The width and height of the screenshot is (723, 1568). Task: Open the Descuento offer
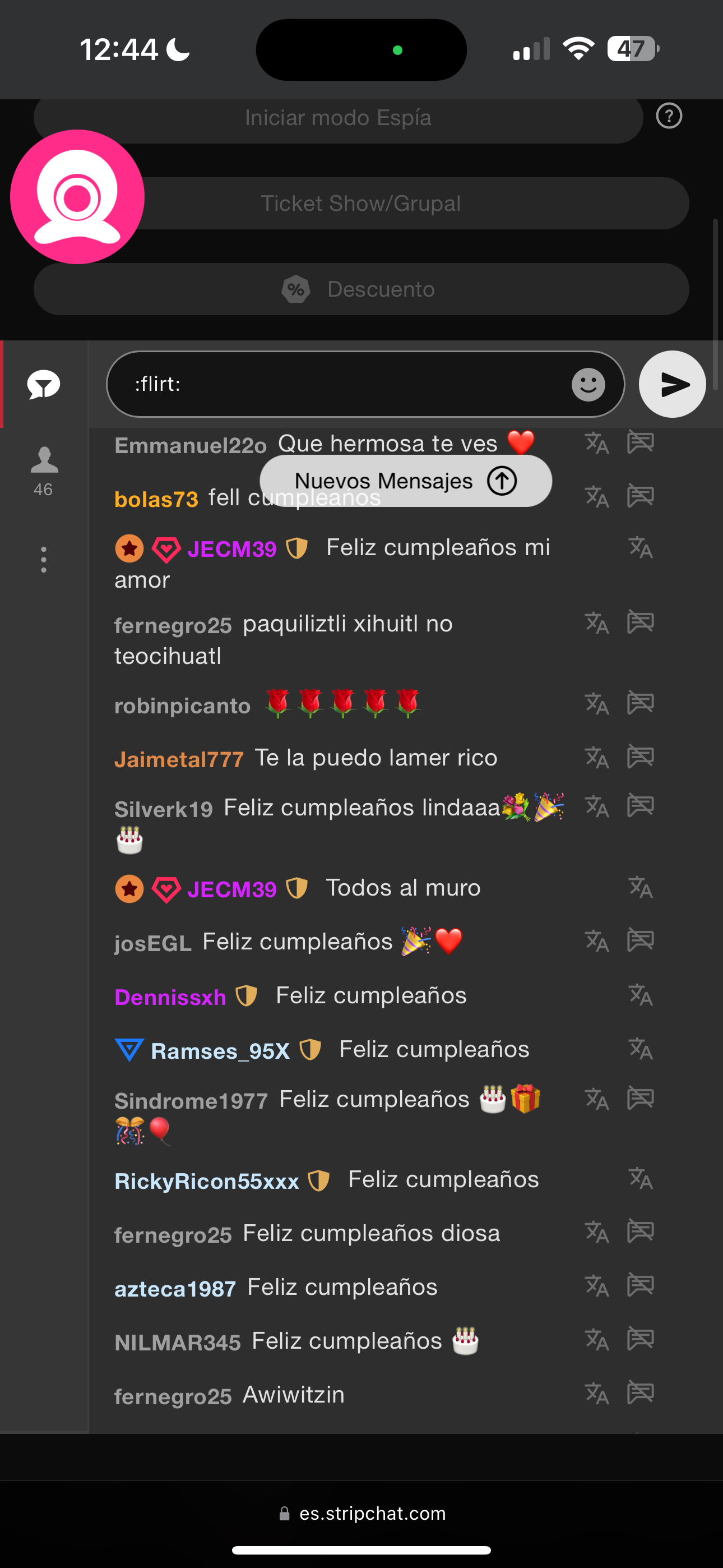coord(361,289)
